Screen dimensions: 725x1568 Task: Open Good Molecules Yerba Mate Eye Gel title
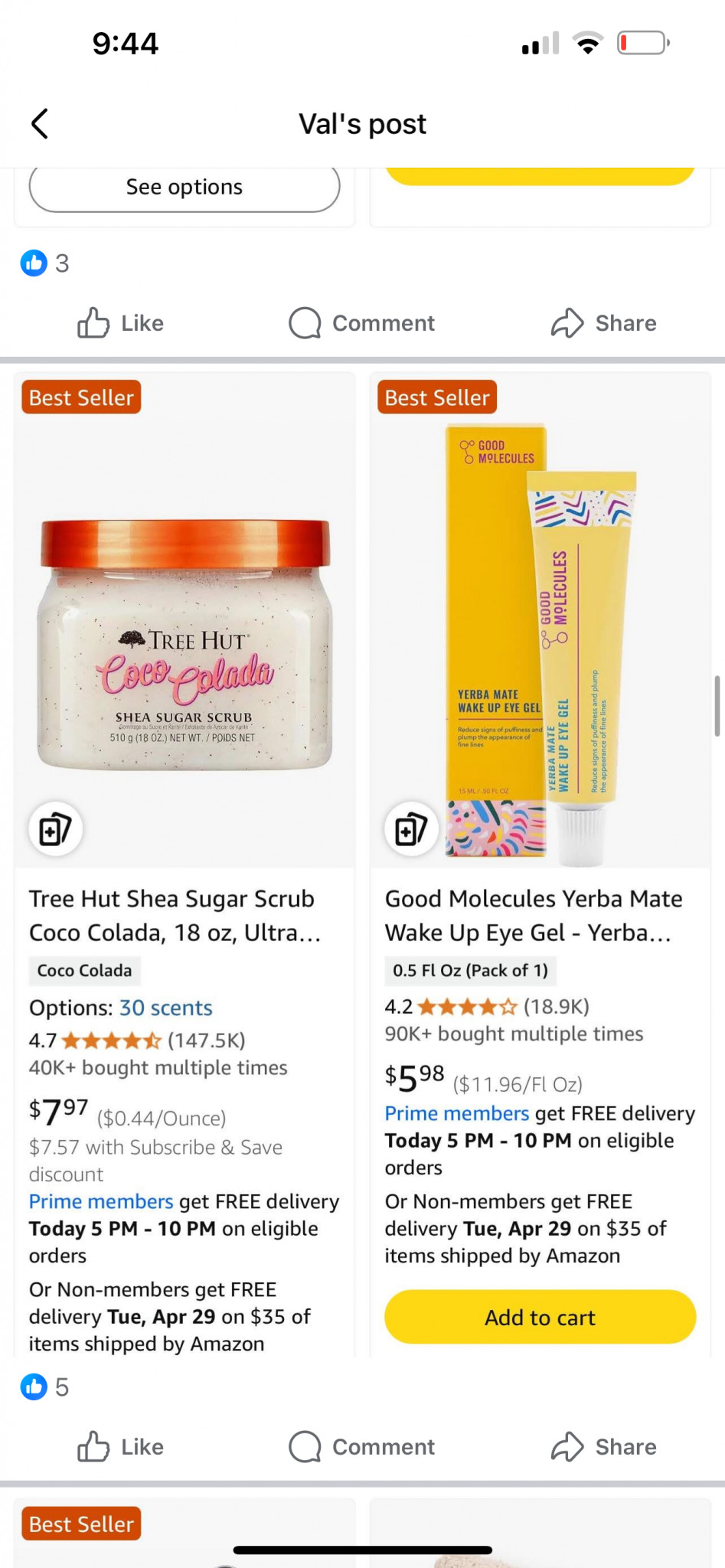point(534,916)
